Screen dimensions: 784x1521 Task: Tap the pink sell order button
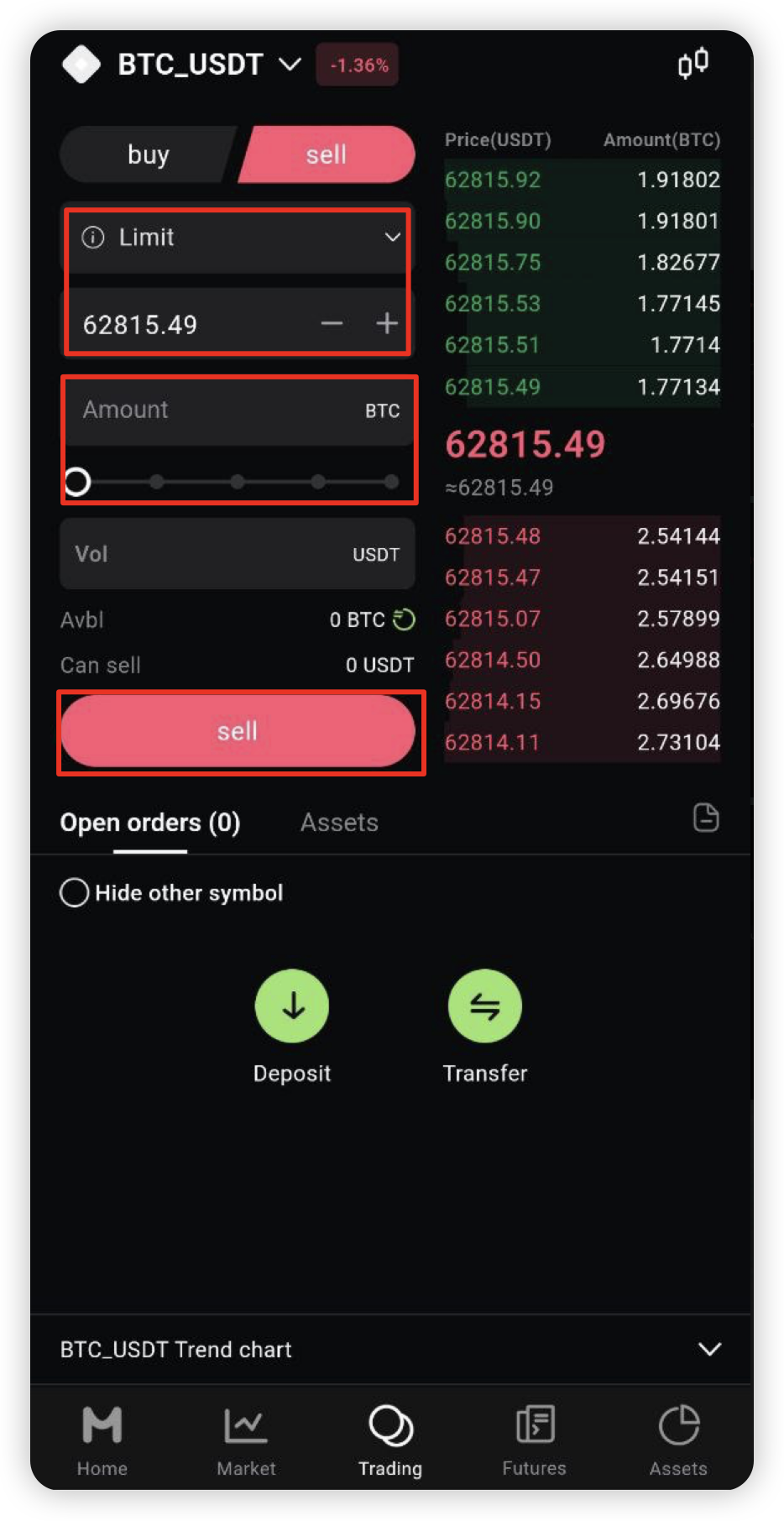pos(238,731)
